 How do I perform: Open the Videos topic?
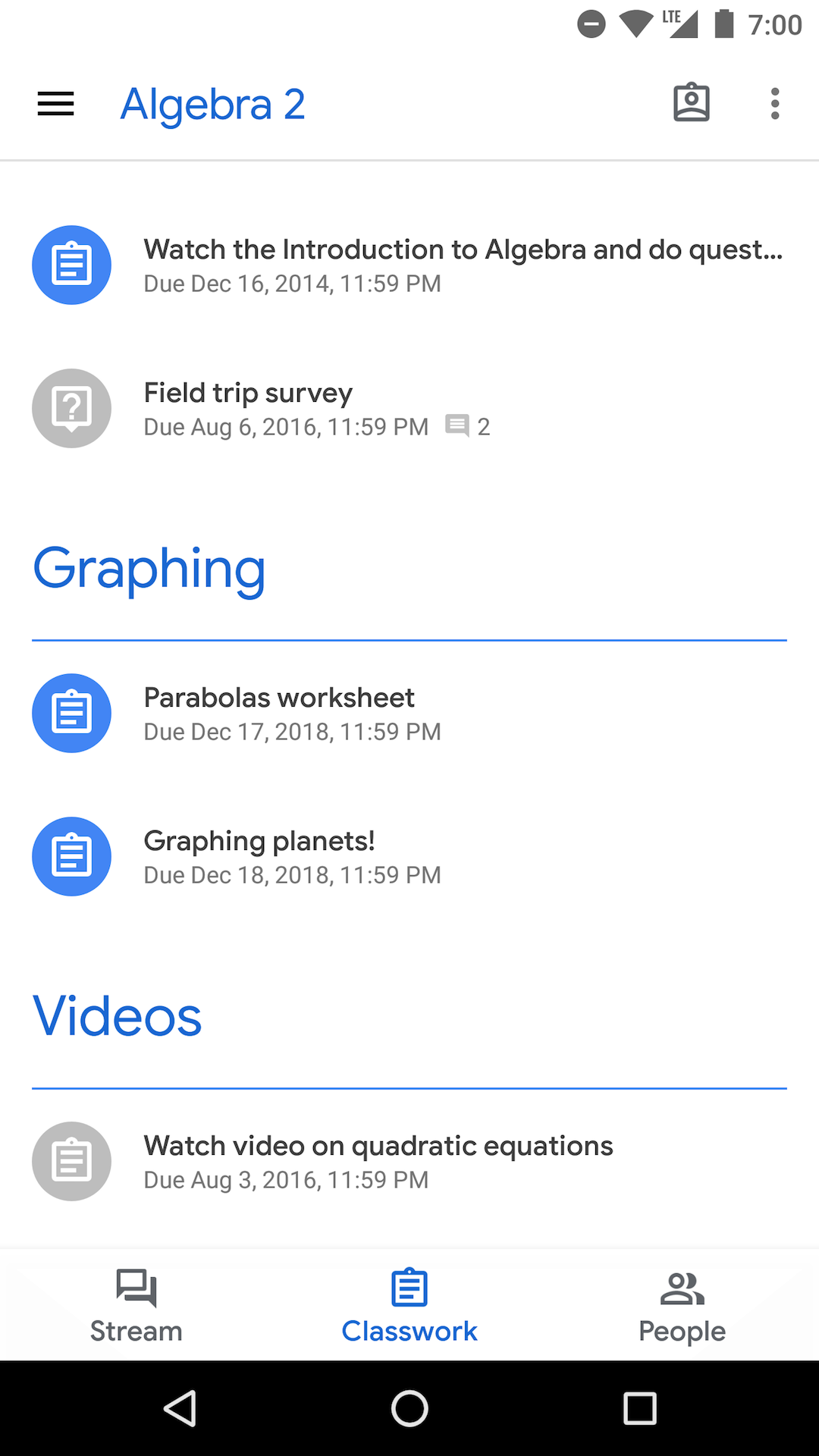118,1017
